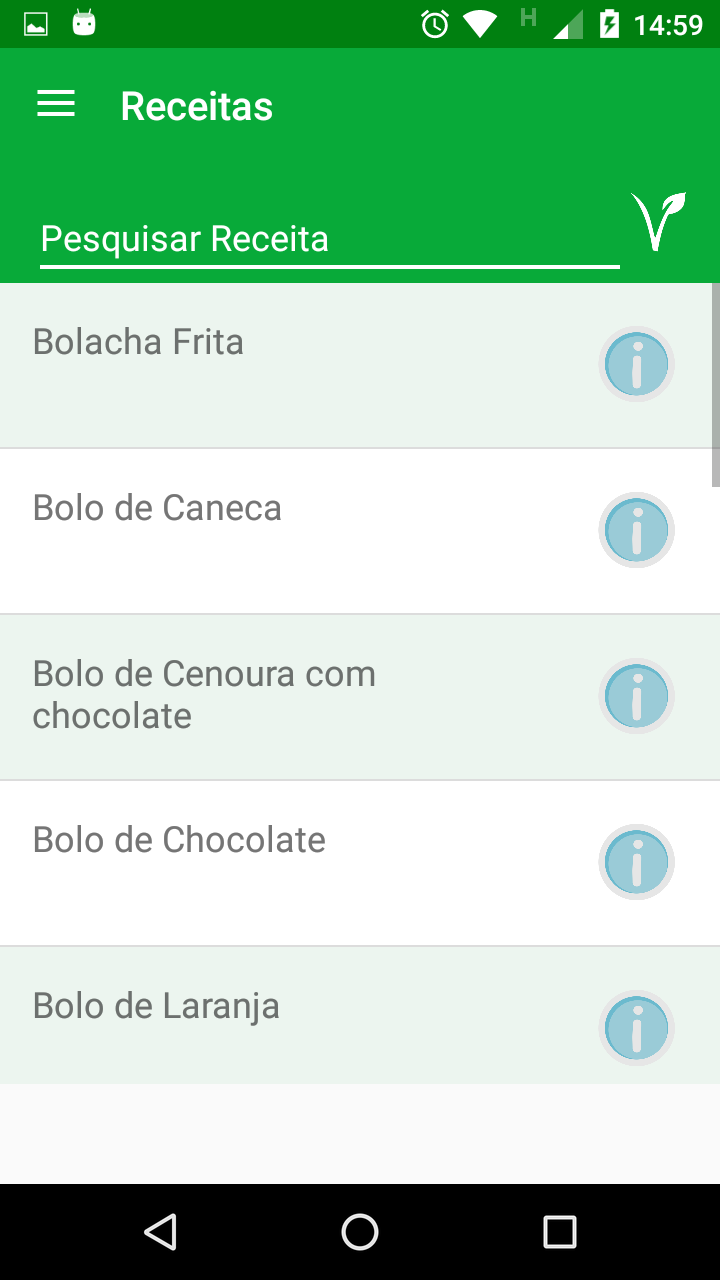Select Bolo de Cenoura com chocolate
The width and height of the screenshot is (720, 1280).
point(204,695)
